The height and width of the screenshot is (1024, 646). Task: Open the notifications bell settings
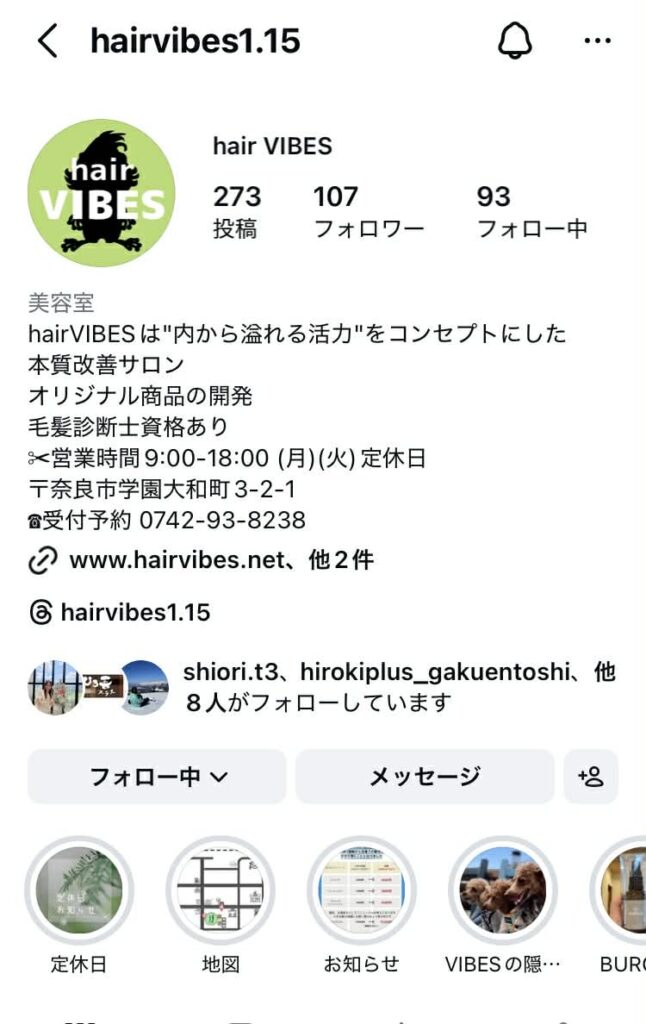point(515,41)
